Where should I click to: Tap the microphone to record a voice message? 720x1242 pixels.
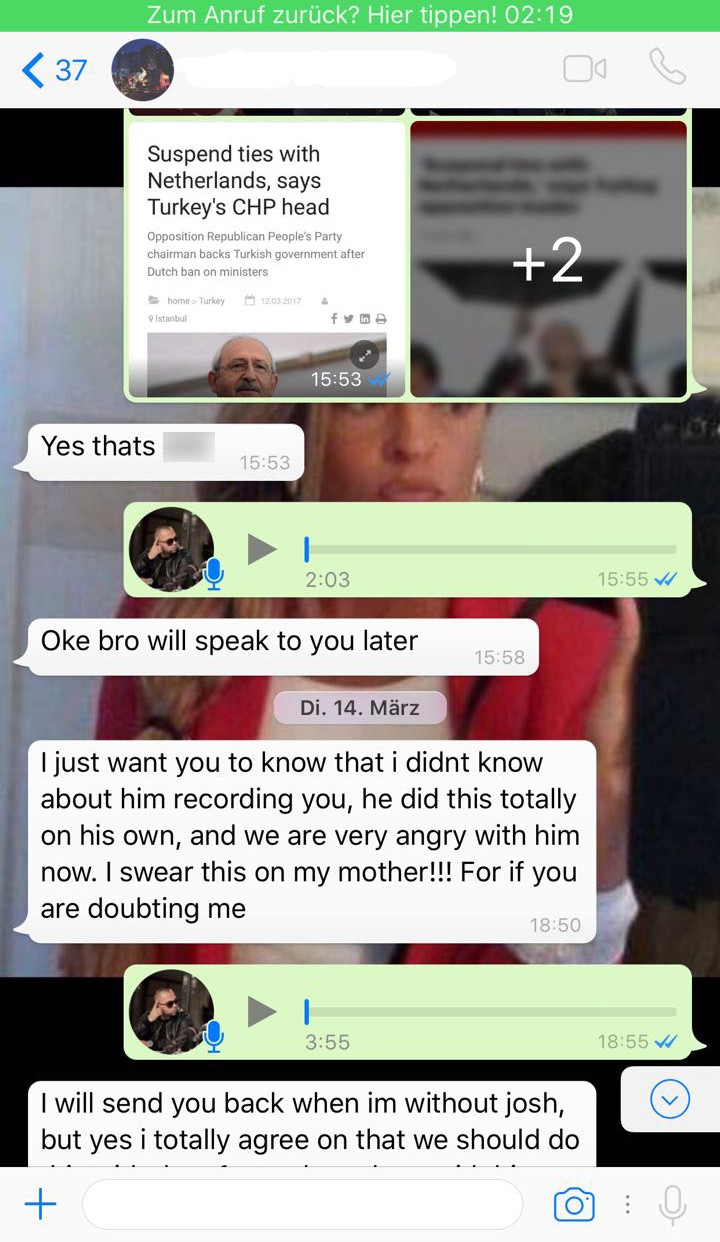pos(673,1205)
